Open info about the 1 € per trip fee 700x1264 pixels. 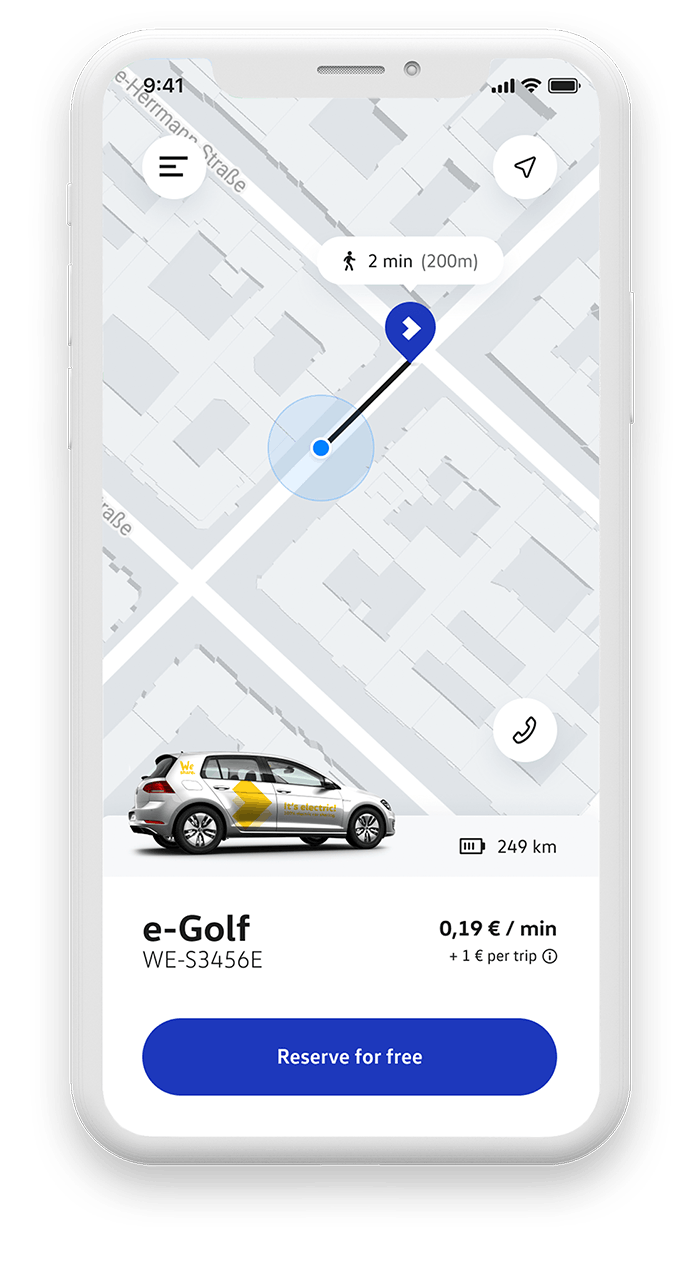pyautogui.click(x=550, y=957)
